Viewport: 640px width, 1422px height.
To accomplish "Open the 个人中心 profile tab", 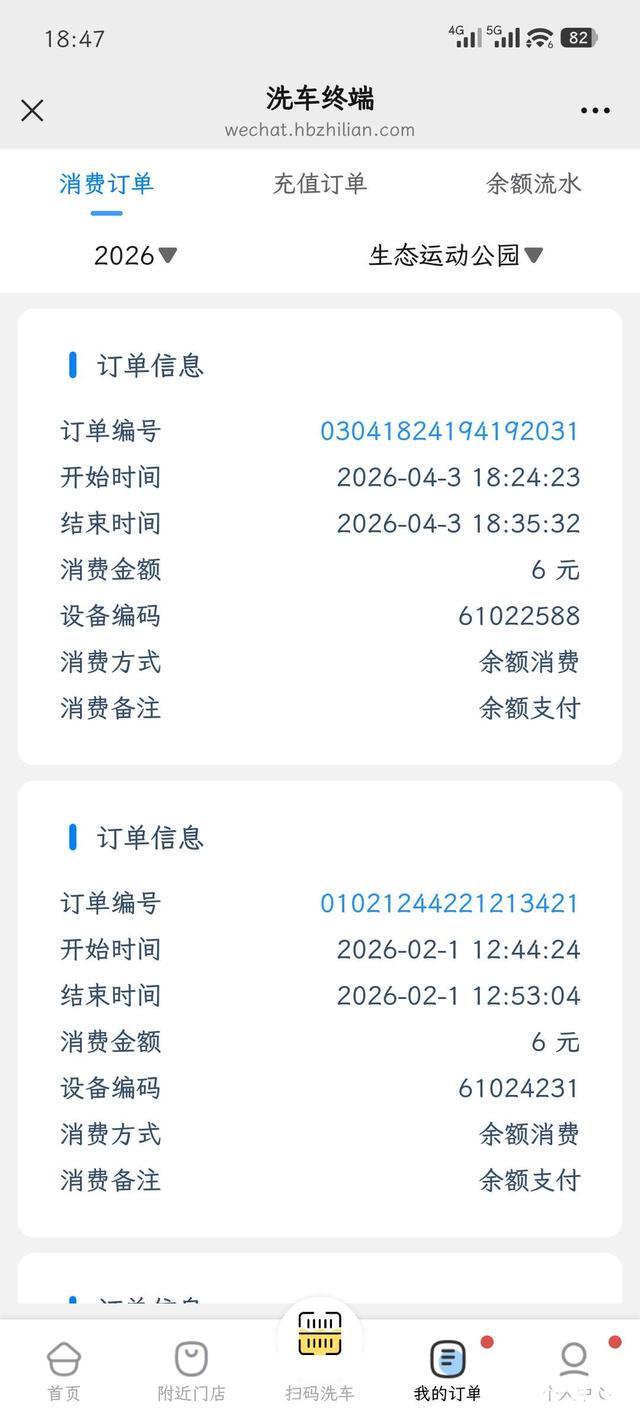I will (x=574, y=1370).
